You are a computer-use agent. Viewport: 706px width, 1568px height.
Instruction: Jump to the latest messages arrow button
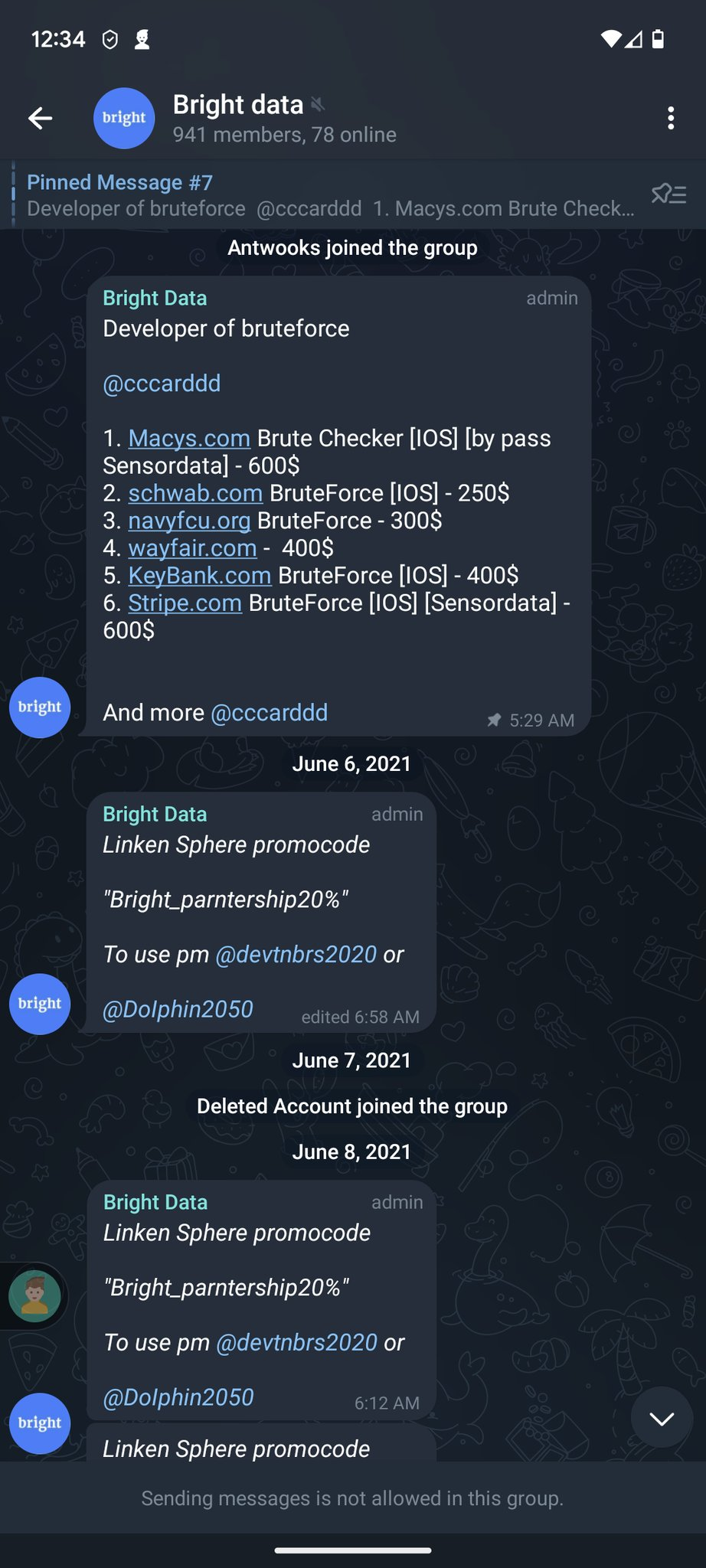pos(662,1418)
